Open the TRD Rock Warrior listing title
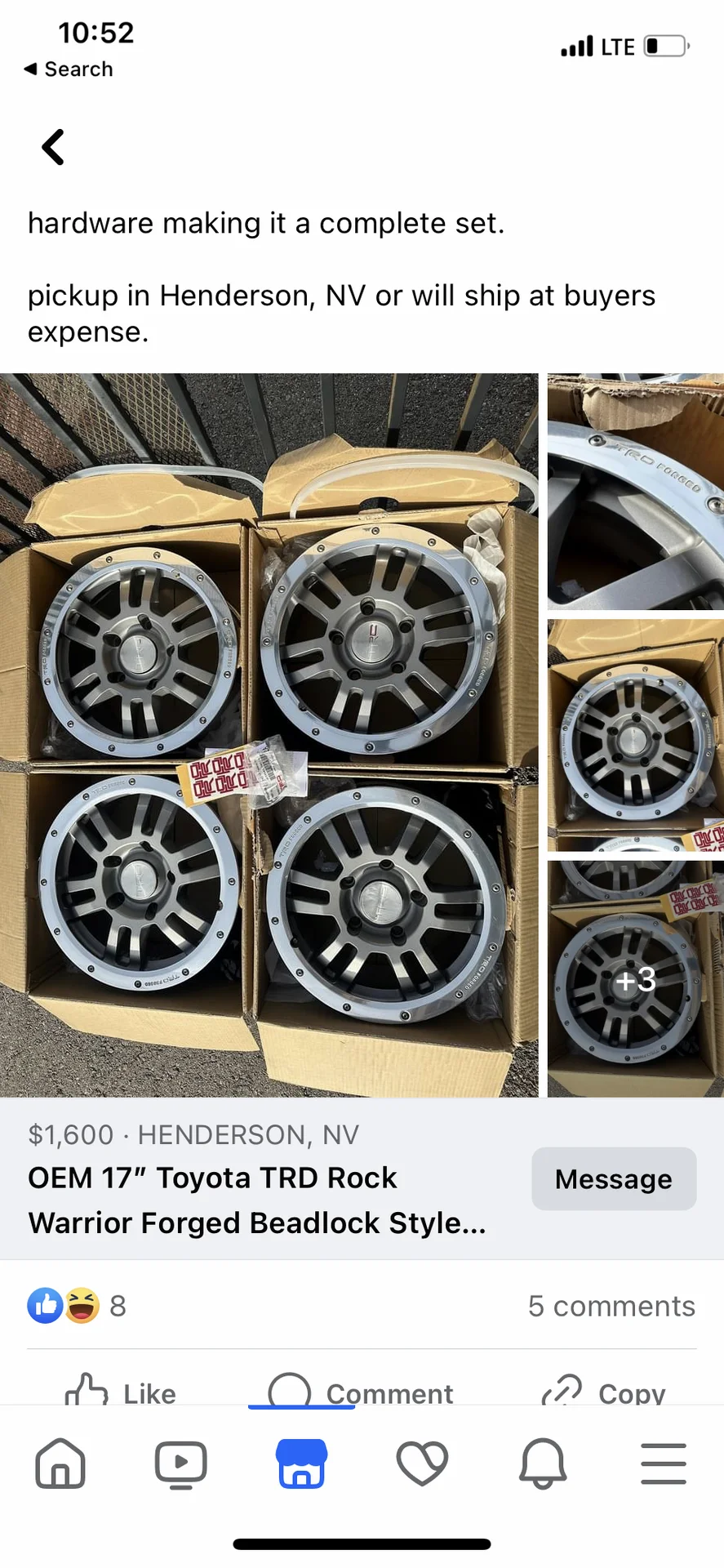 pyautogui.click(x=257, y=1200)
